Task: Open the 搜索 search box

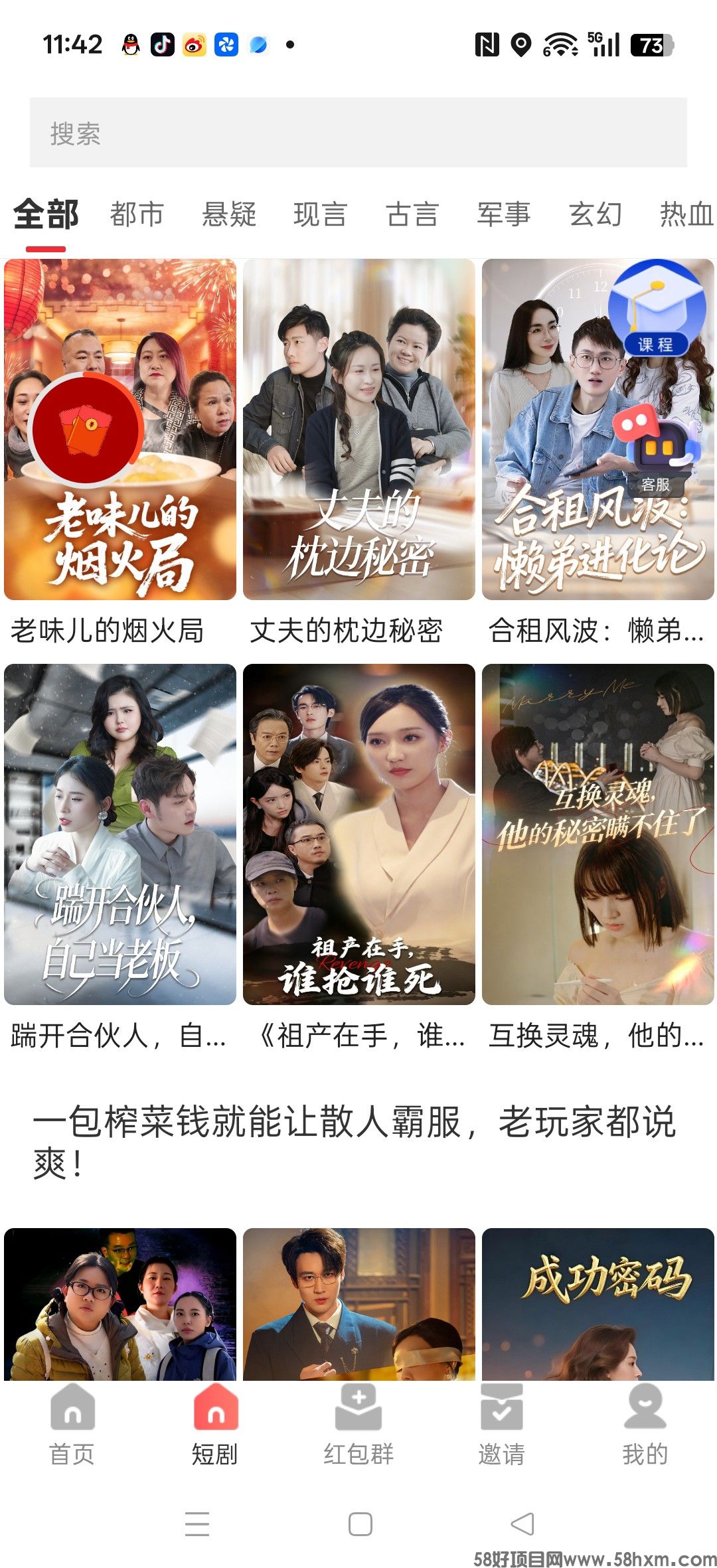Action: [x=358, y=133]
